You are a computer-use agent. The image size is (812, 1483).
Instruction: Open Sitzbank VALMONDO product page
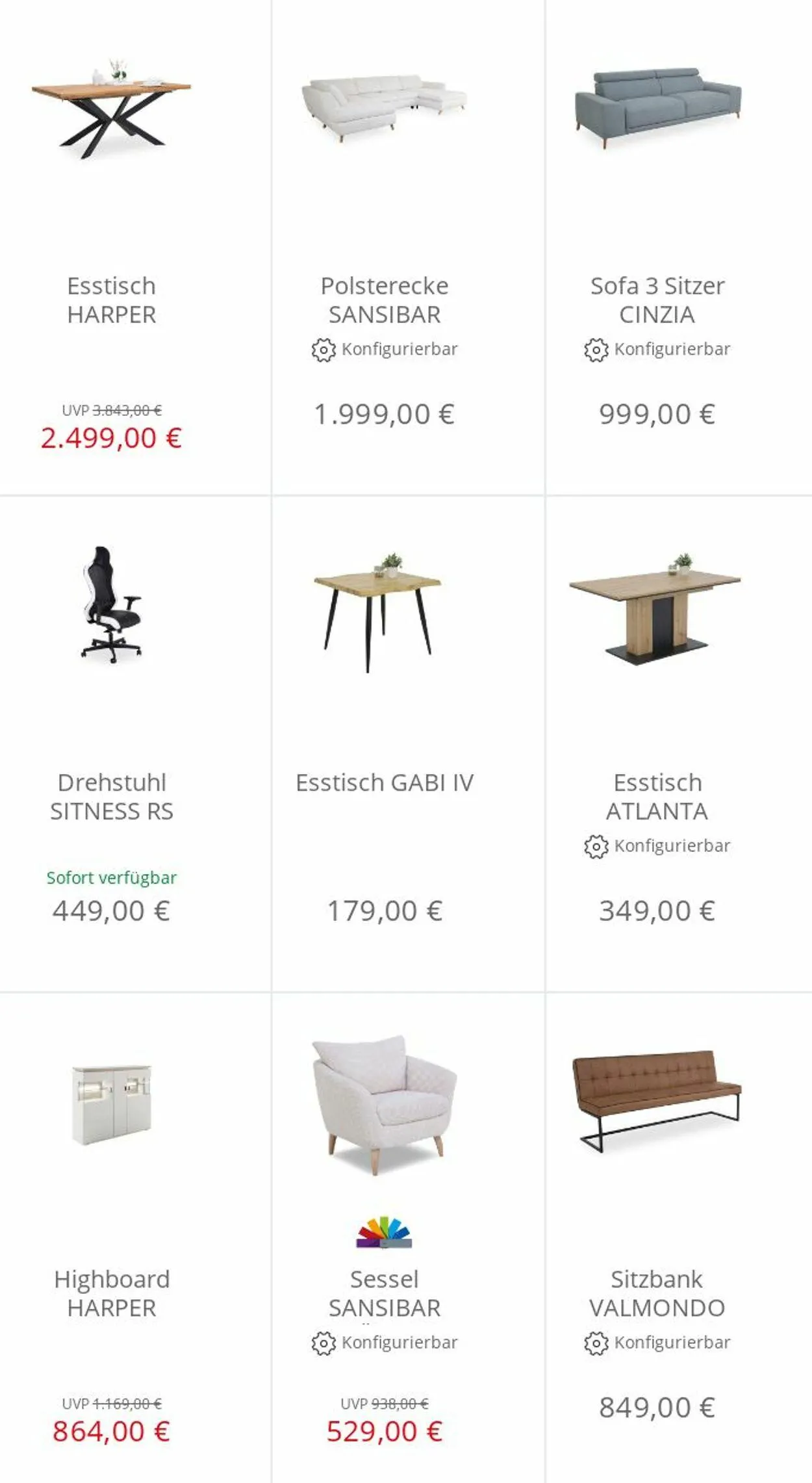(679, 1238)
